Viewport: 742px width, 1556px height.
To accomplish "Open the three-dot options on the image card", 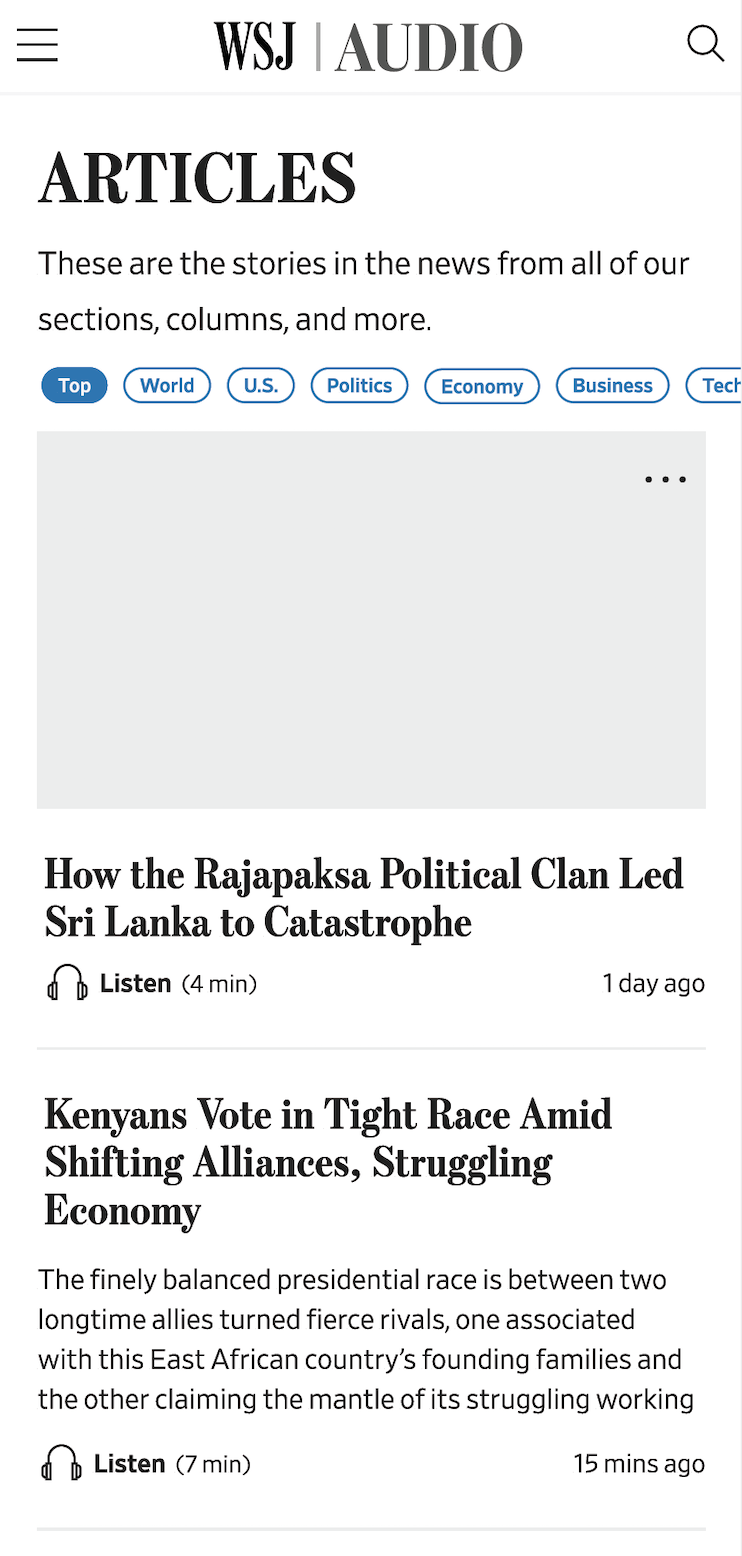I will click(x=665, y=479).
